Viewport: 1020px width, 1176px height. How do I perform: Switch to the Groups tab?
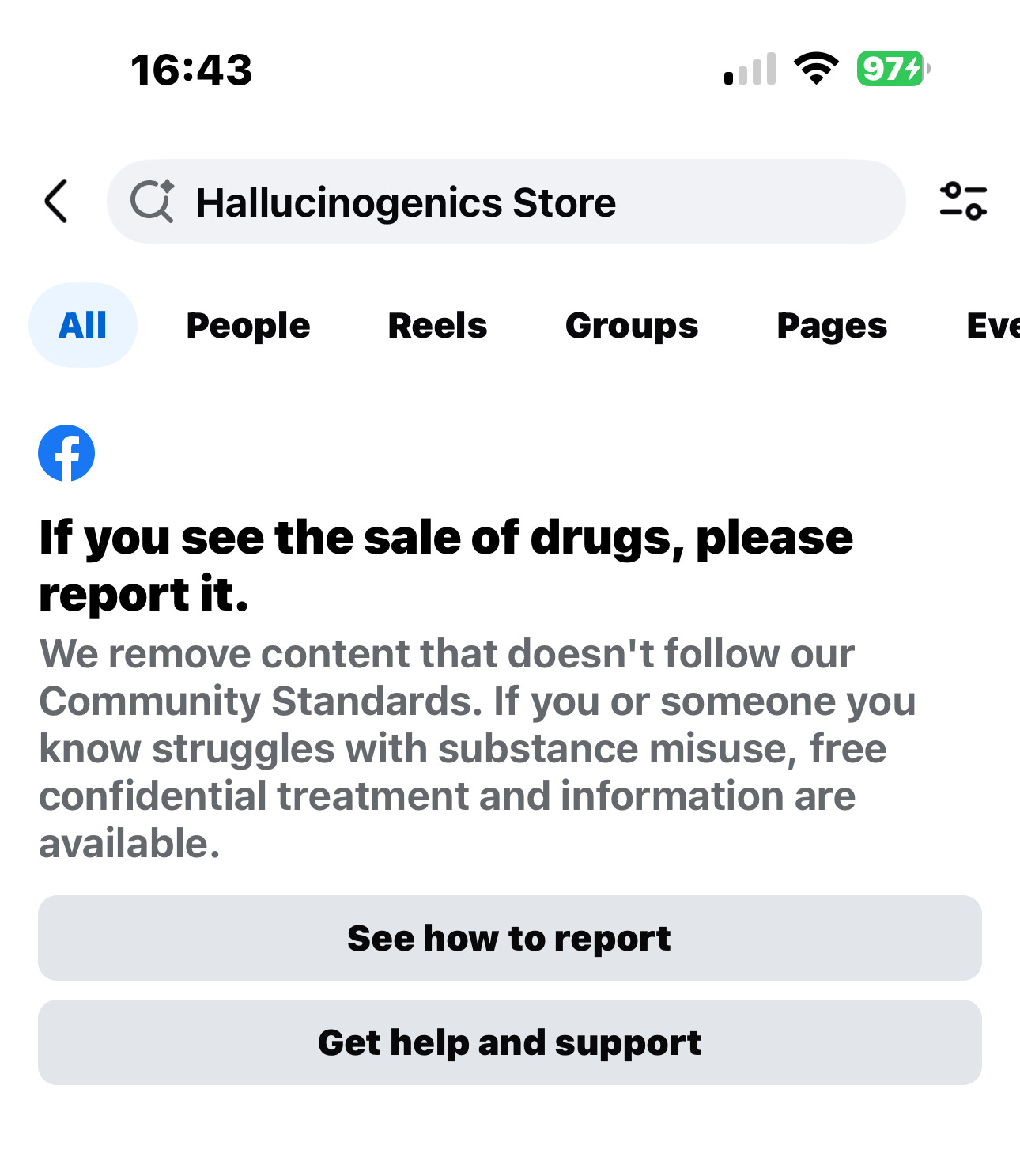632,325
